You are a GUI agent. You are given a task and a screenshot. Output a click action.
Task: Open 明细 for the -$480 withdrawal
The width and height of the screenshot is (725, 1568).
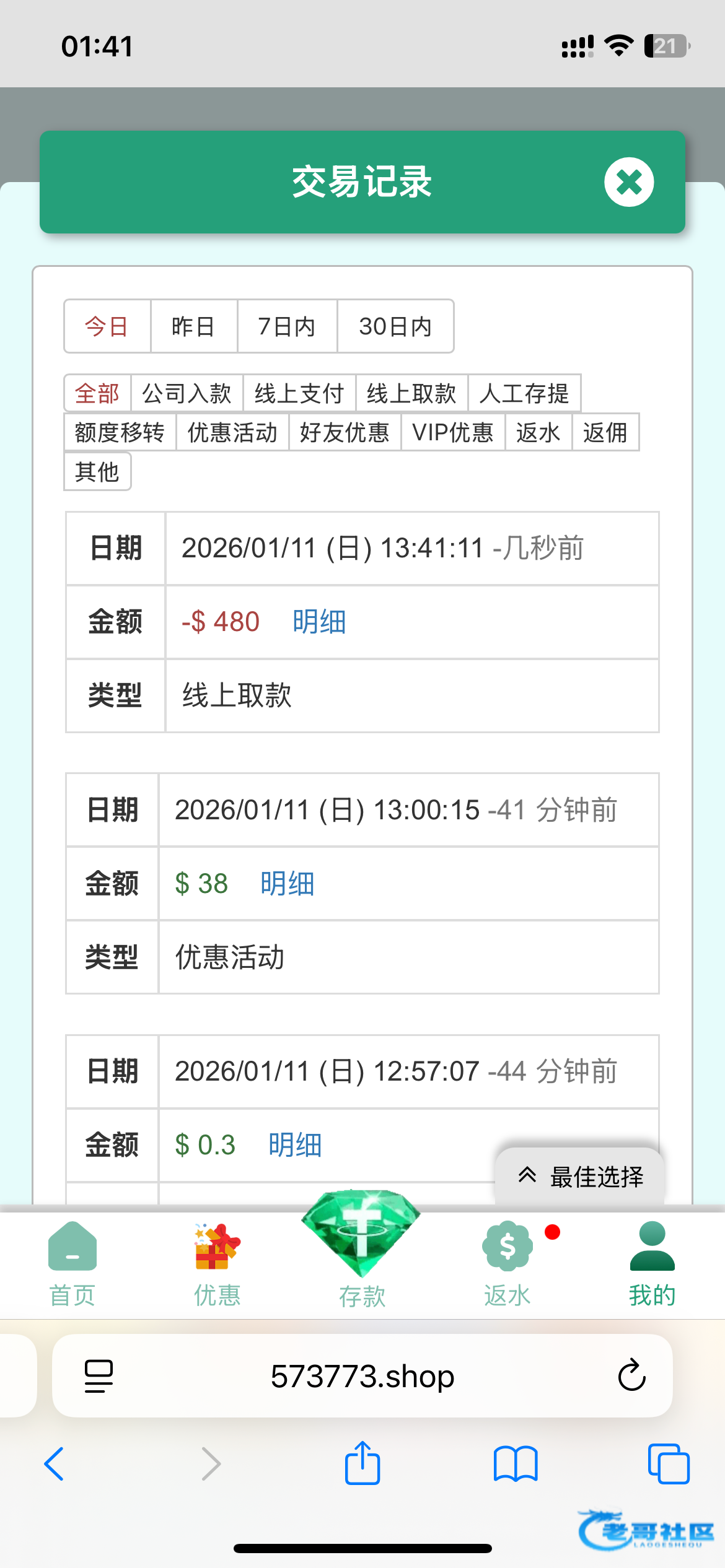[x=319, y=622]
